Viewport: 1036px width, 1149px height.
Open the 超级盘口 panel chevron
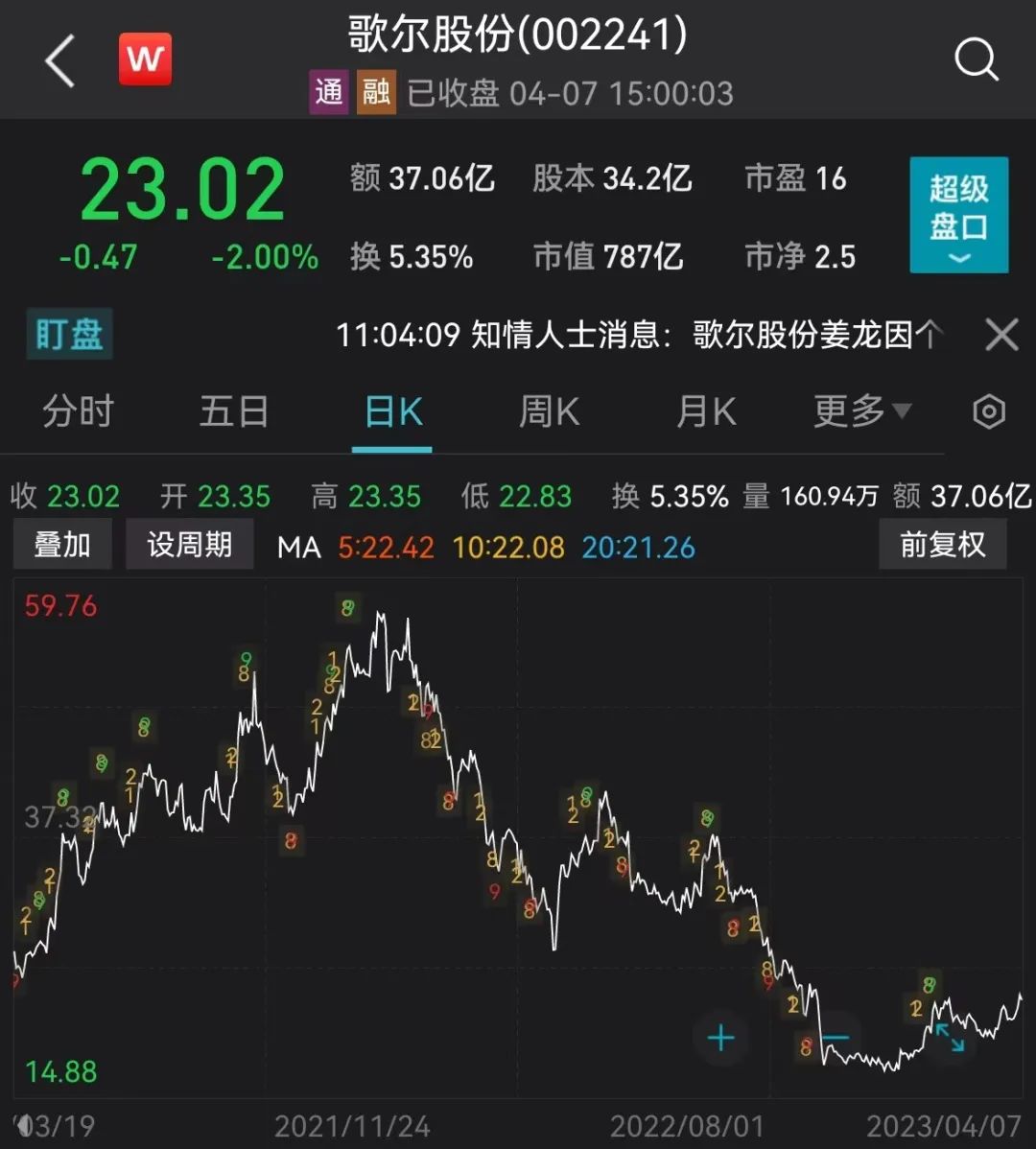point(958,260)
